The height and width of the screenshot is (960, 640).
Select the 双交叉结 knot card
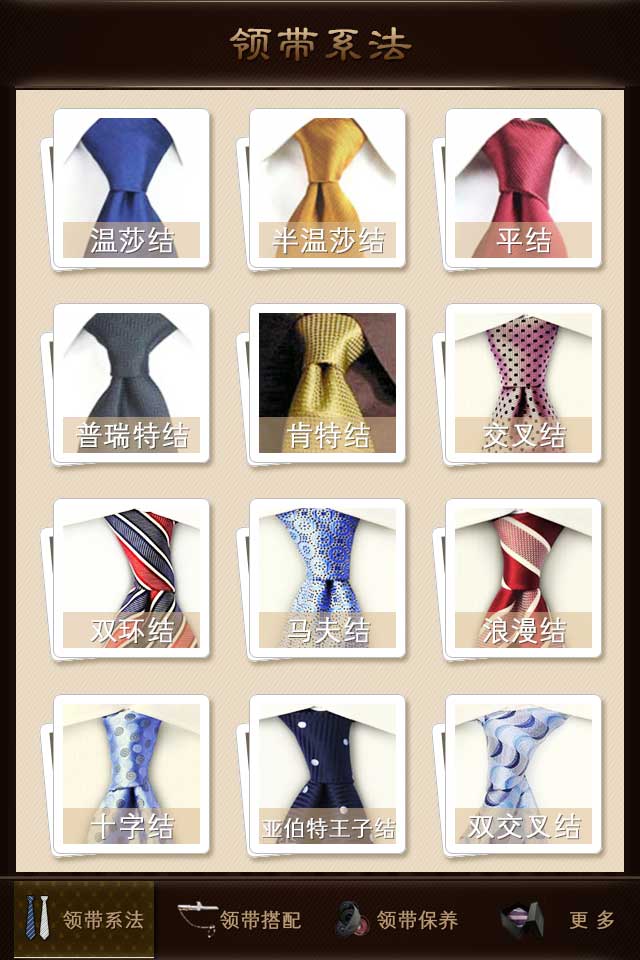click(x=523, y=774)
